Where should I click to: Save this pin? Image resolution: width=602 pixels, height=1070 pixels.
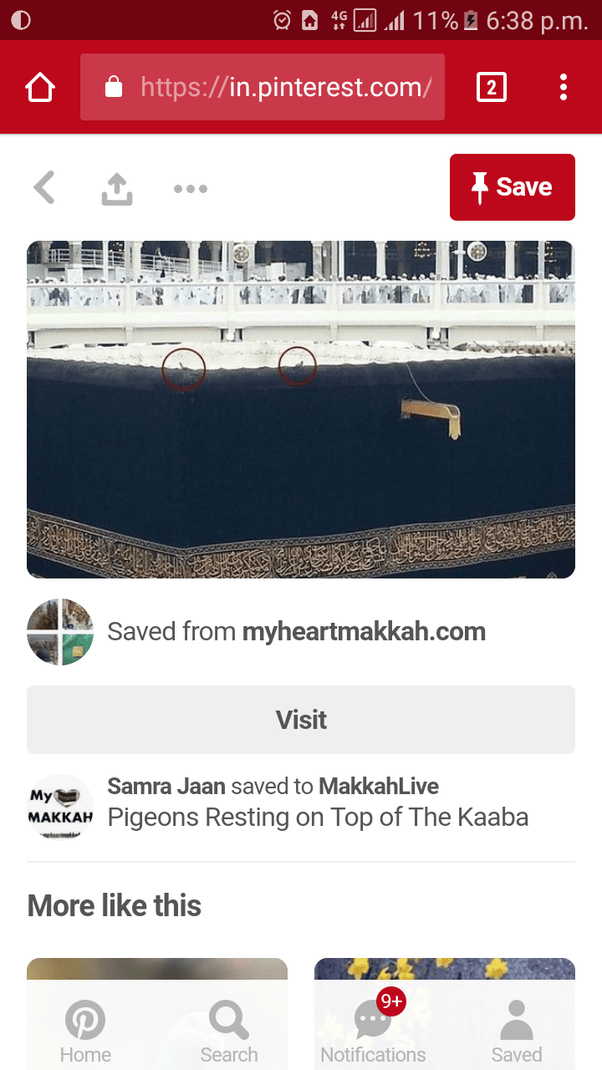pos(513,187)
